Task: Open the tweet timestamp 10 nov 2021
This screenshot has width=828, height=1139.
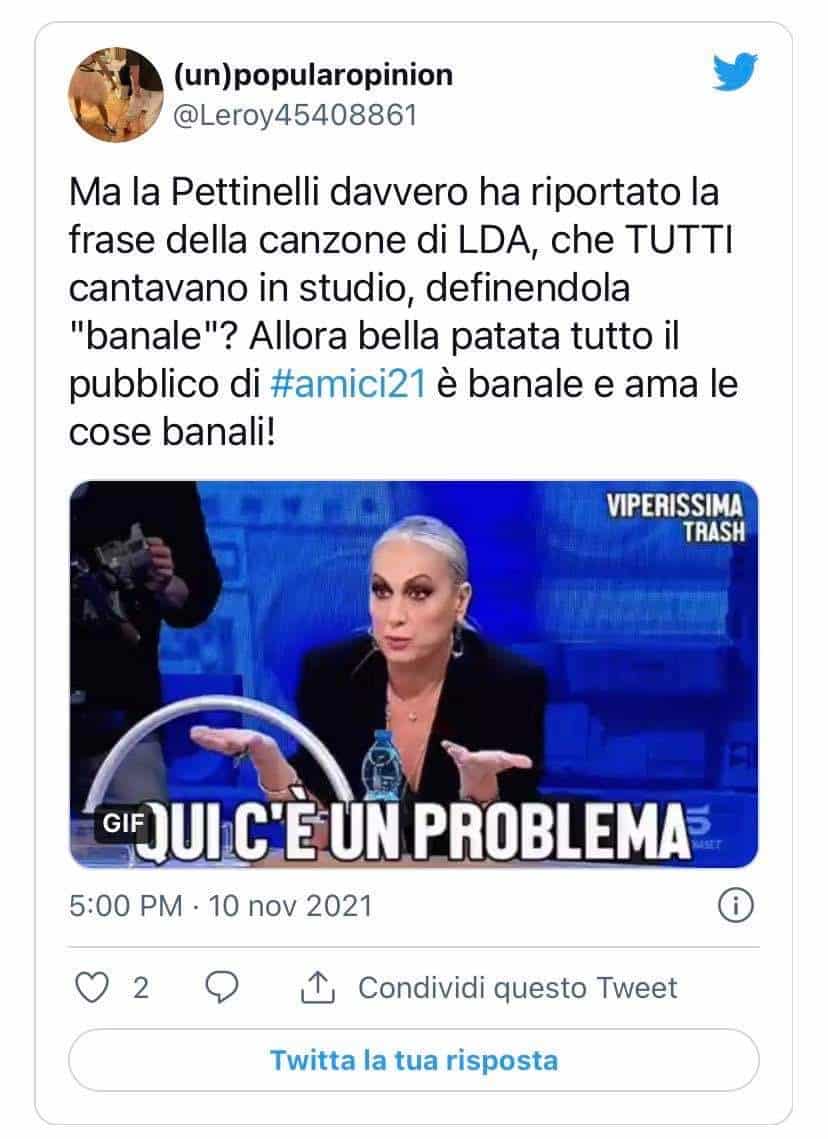Action: pyautogui.click(x=220, y=906)
